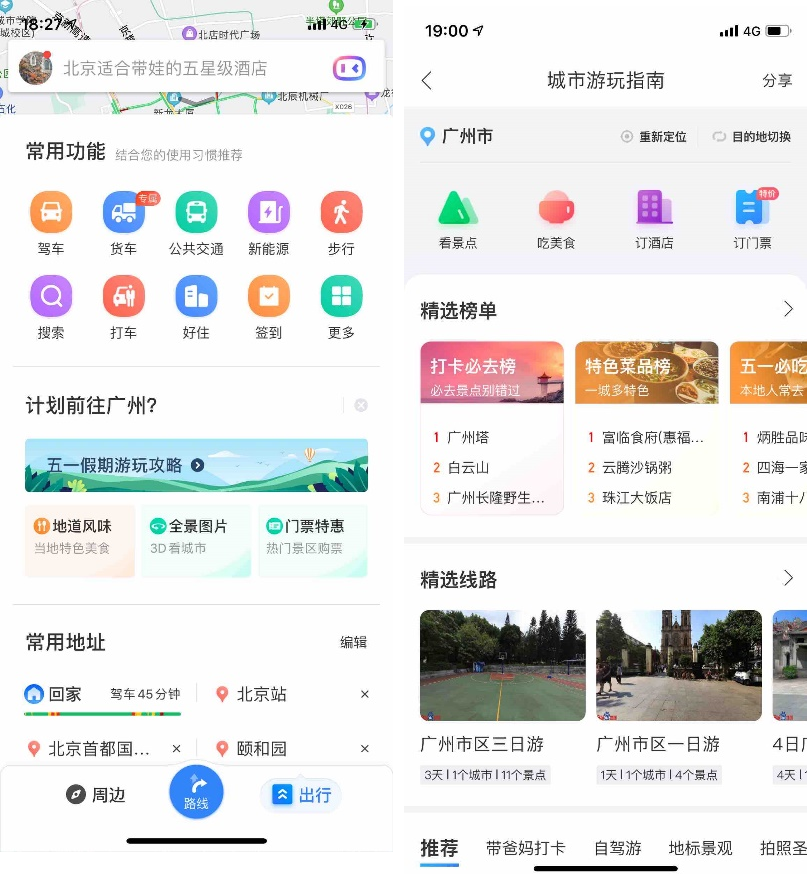Click 编辑 to edit saved addresses
The image size is (807, 874).
[x=353, y=643]
